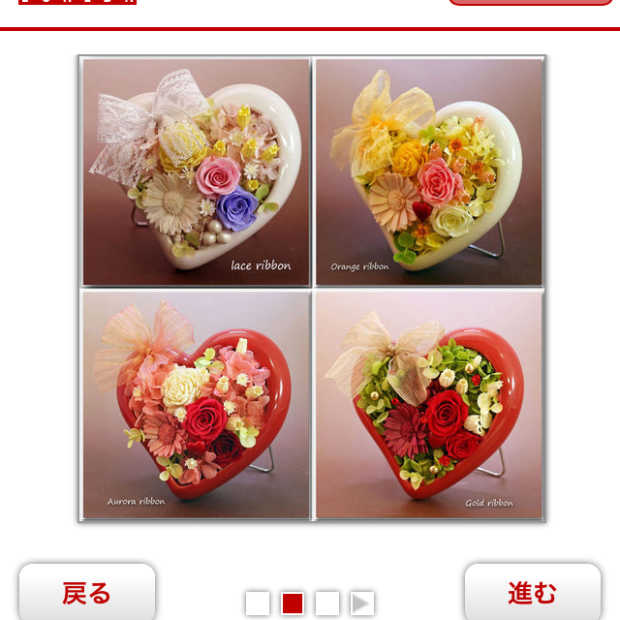Jump to the third slide indicator
The image size is (620, 620).
tap(327, 603)
